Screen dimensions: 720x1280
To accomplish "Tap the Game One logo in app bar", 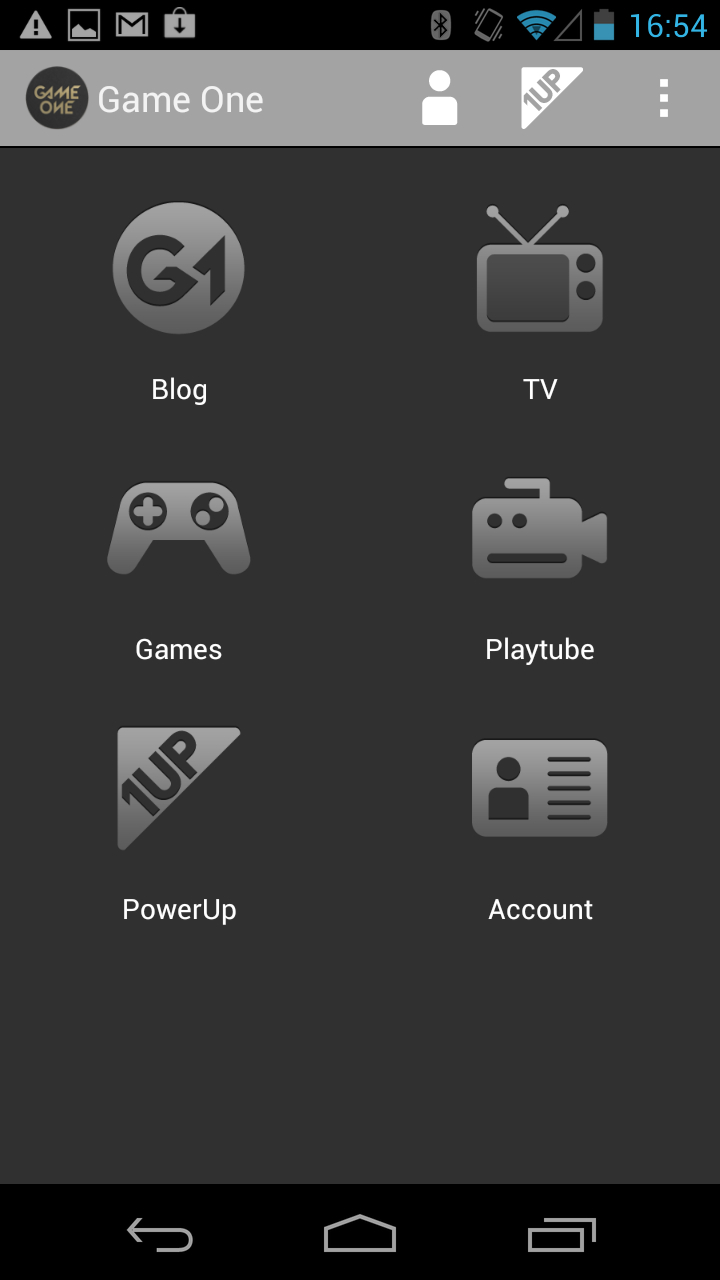I will [x=57, y=99].
